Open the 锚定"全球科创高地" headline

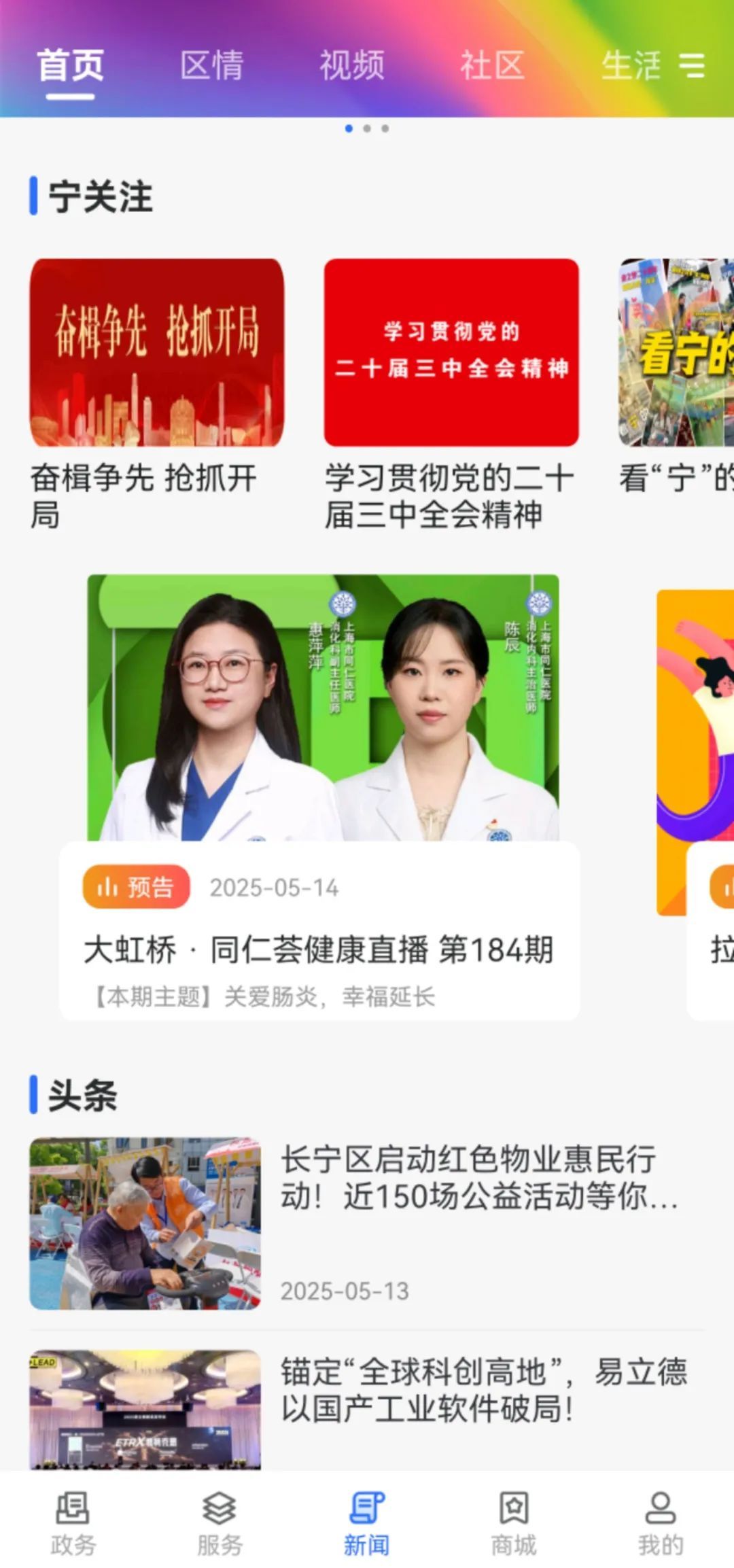[483, 1389]
